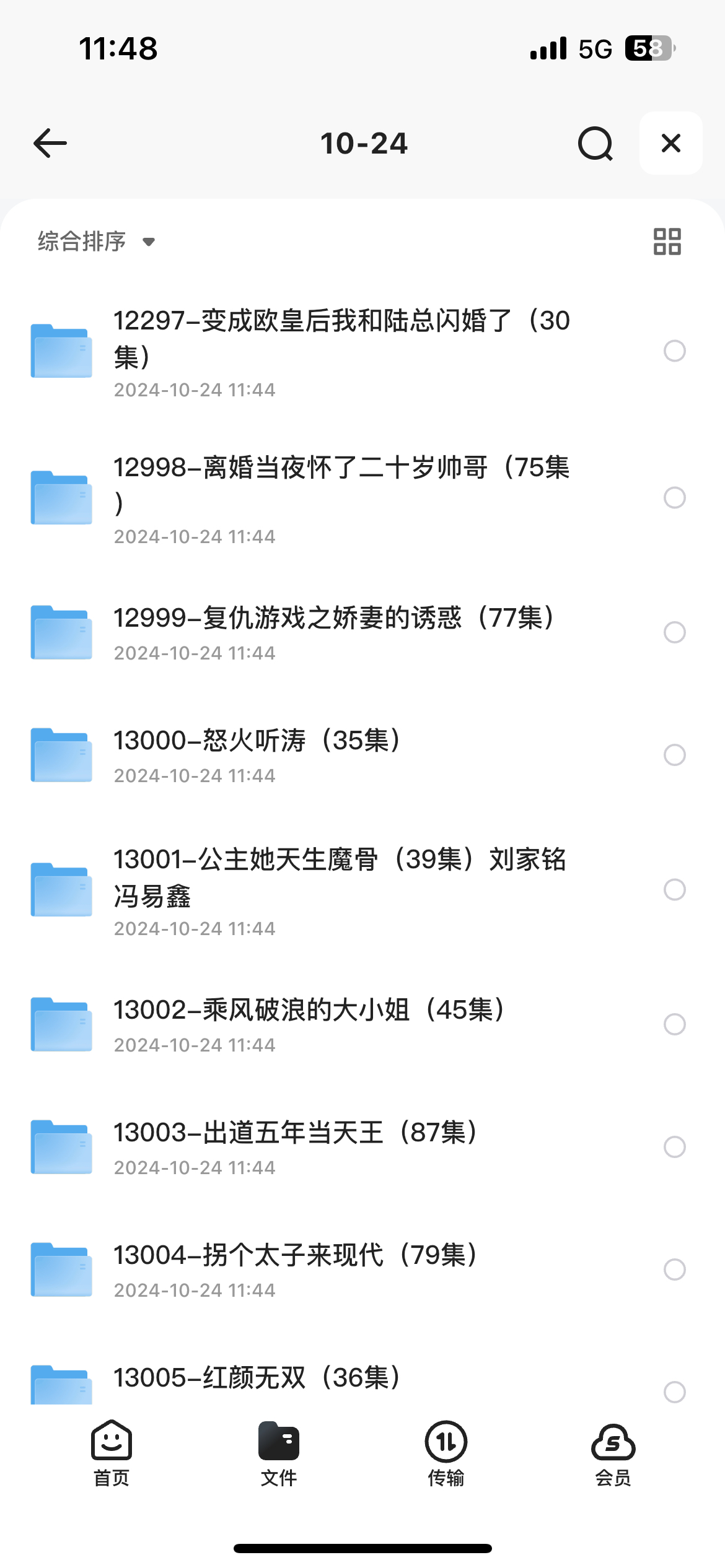The width and height of the screenshot is (725, 1568).
Task: Select the 13000-怒火听涛 folder checkbox
Action: [x=674, y=755]
